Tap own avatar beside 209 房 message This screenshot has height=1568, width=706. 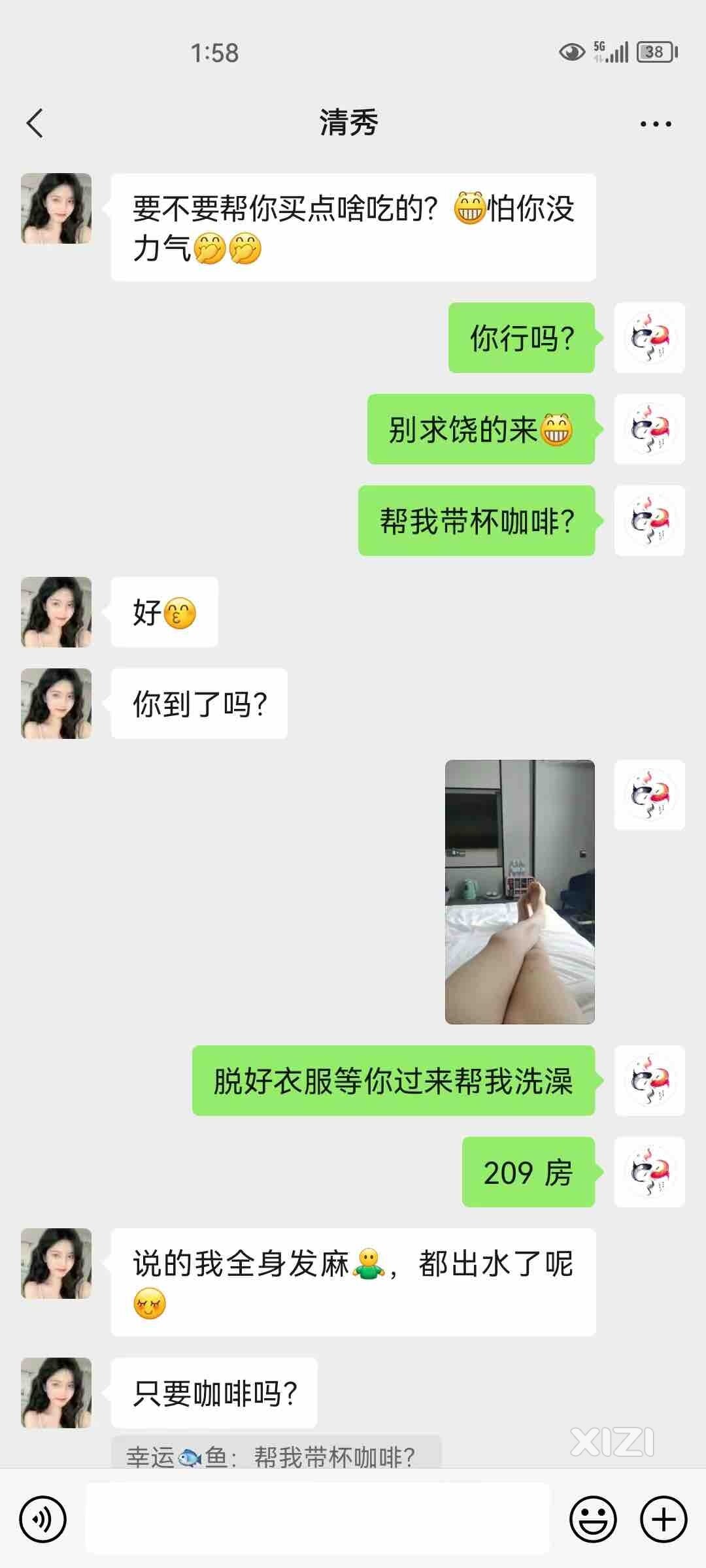coord(649,1171)
